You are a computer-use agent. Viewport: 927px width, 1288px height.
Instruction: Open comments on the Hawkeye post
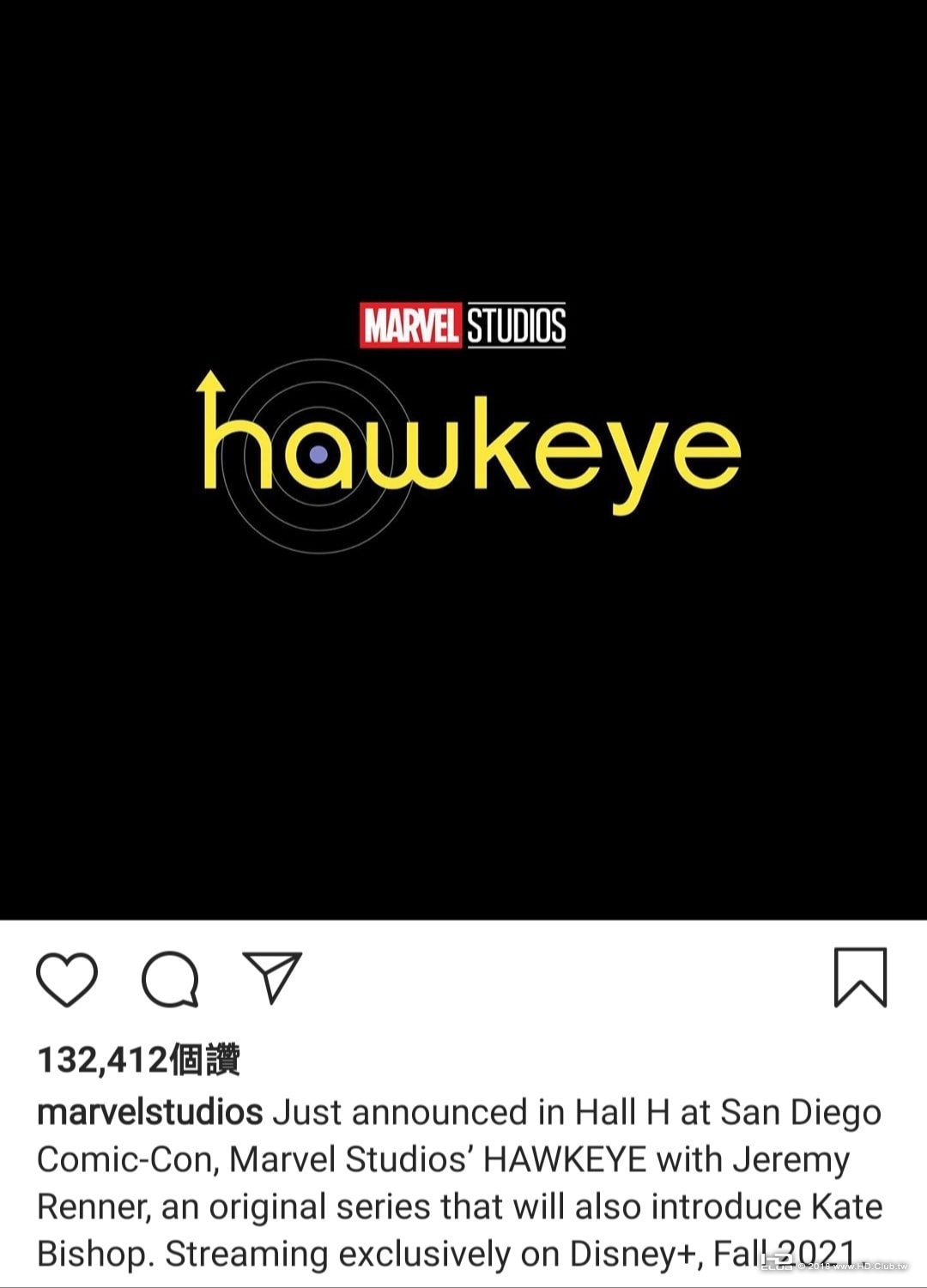click(x=170, y=978)
